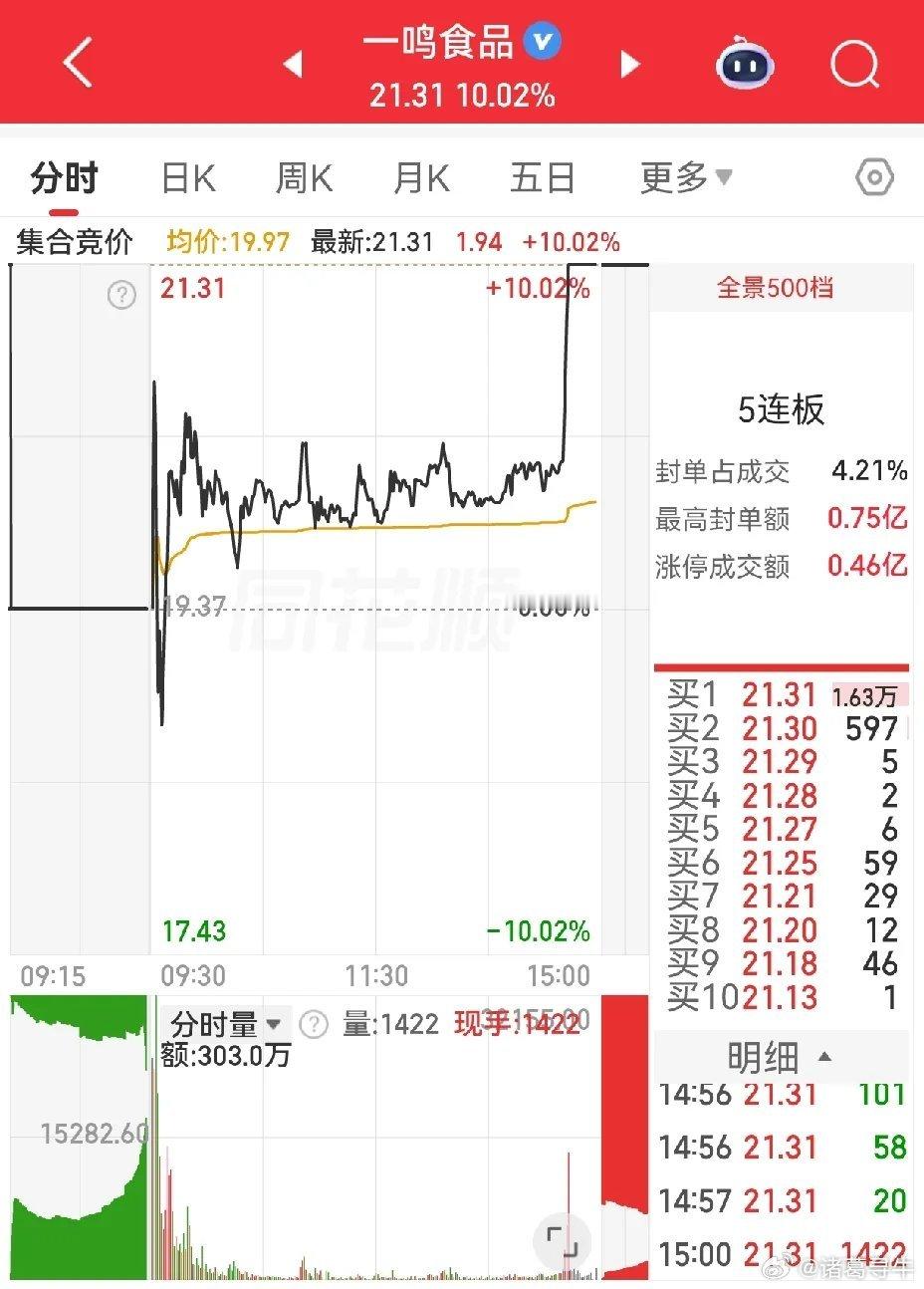Open chart settings hexagon icon

[874, 178]
